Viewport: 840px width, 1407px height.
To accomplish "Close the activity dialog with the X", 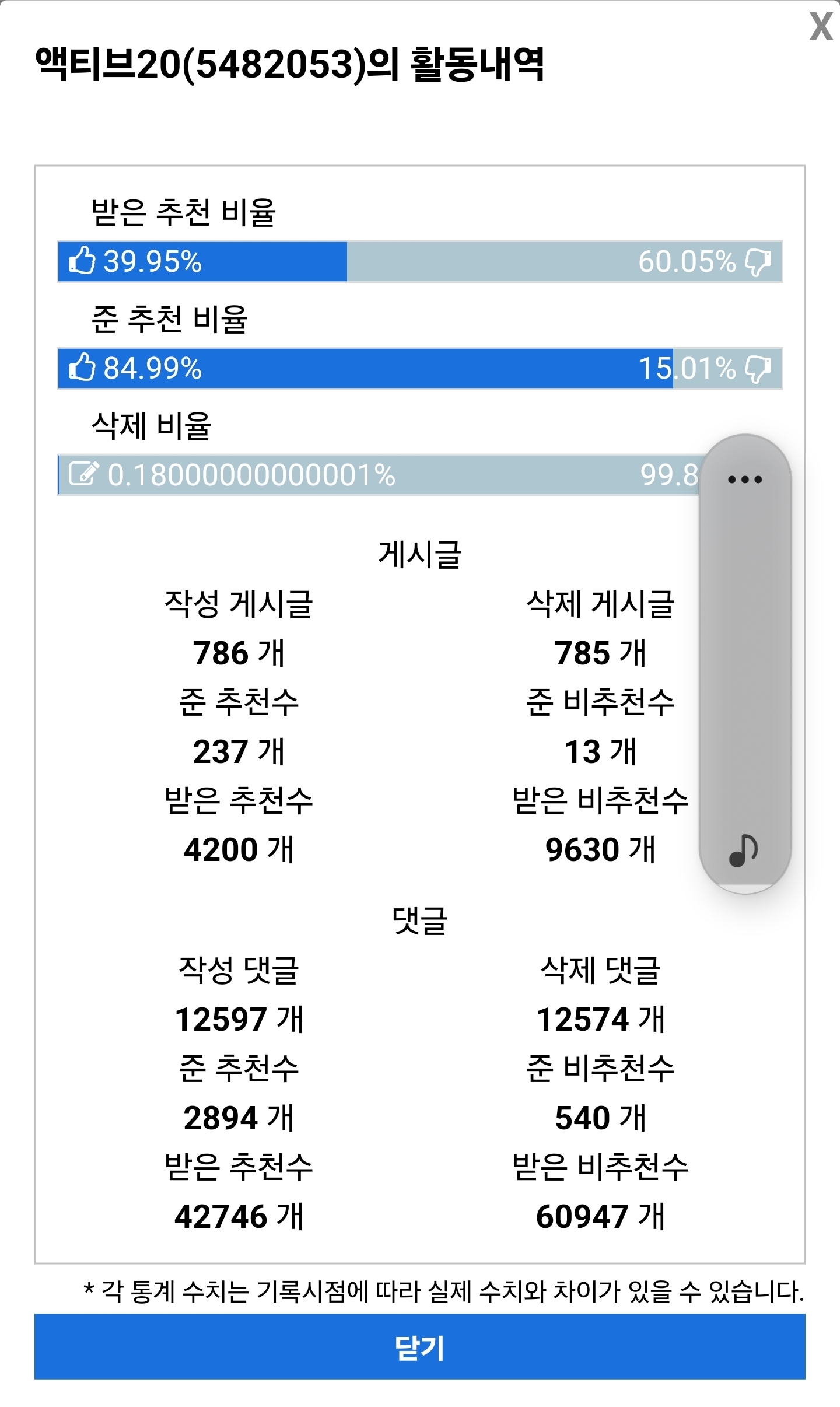I will point(821,26).
